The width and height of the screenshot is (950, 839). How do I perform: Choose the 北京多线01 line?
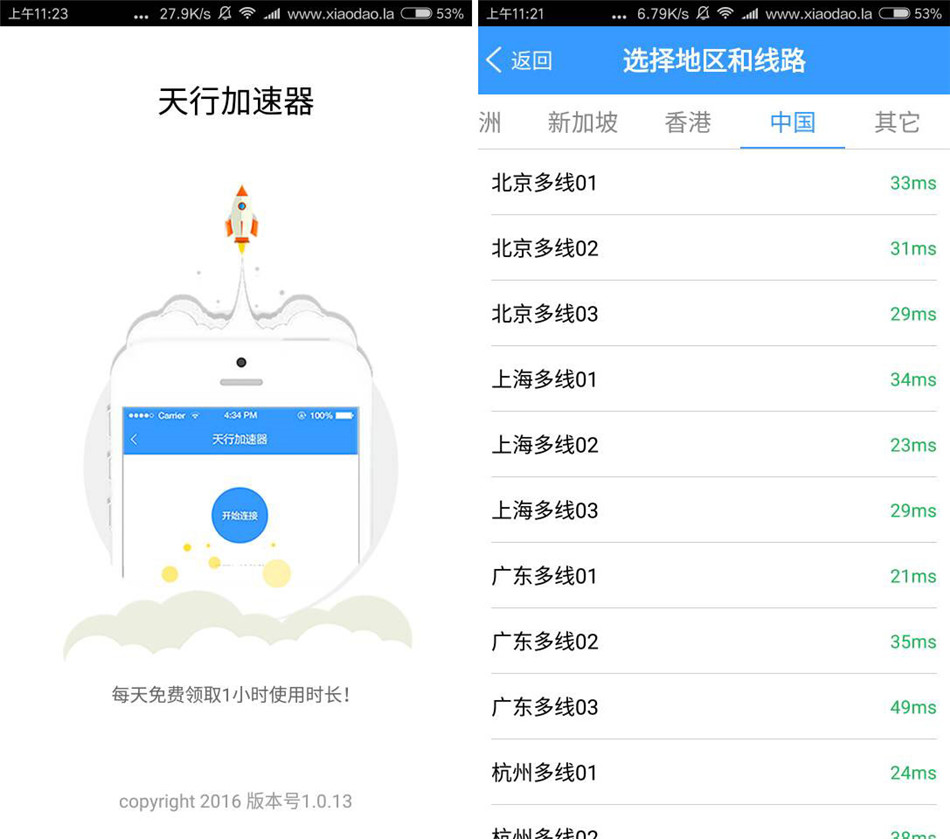pyautogui.click(x=713, y=183)
